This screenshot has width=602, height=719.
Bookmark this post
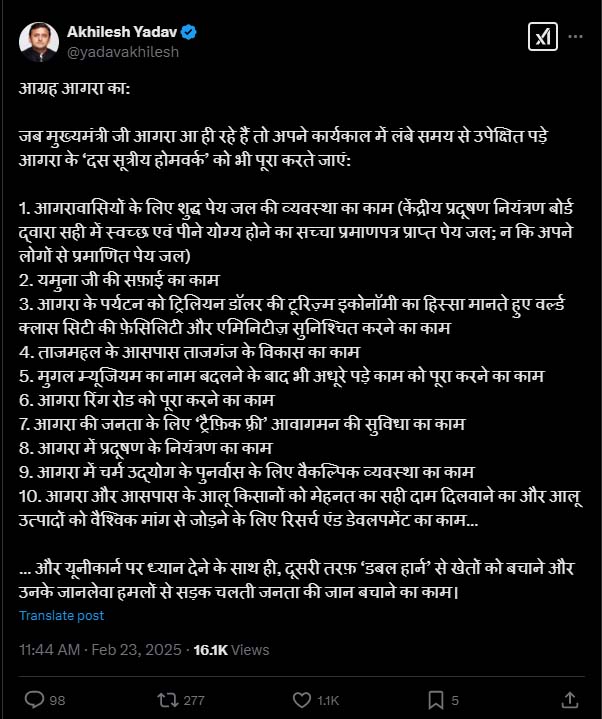point(435,699)
